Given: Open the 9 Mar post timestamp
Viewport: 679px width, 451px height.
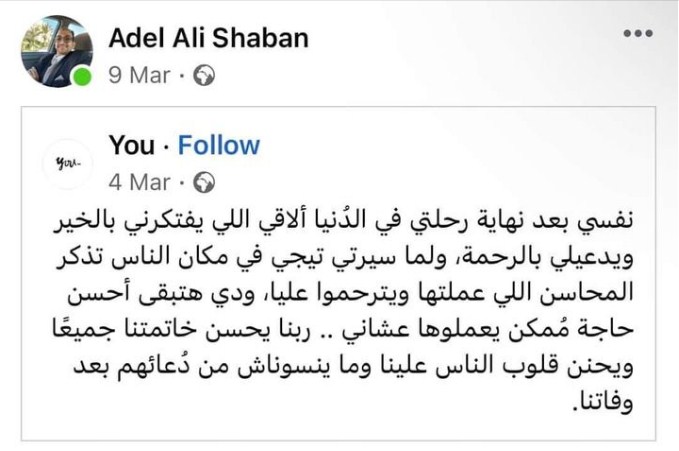Looking at the screenshot, I should click(138, 75).
